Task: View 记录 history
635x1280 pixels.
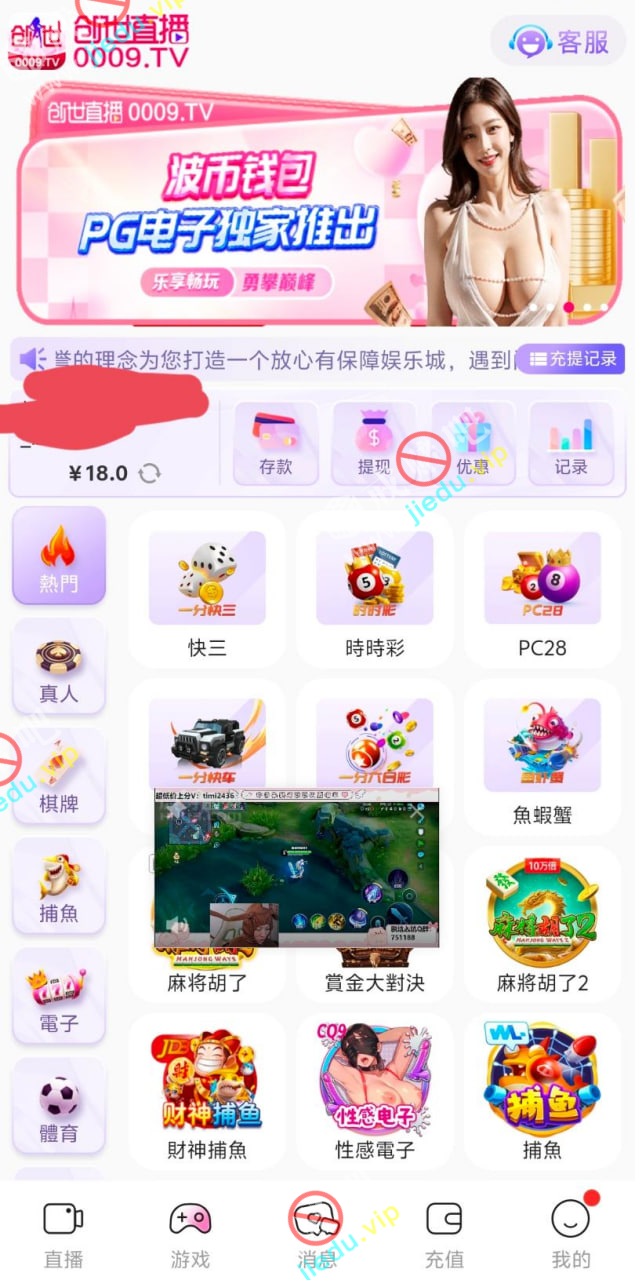Action: 571,443
